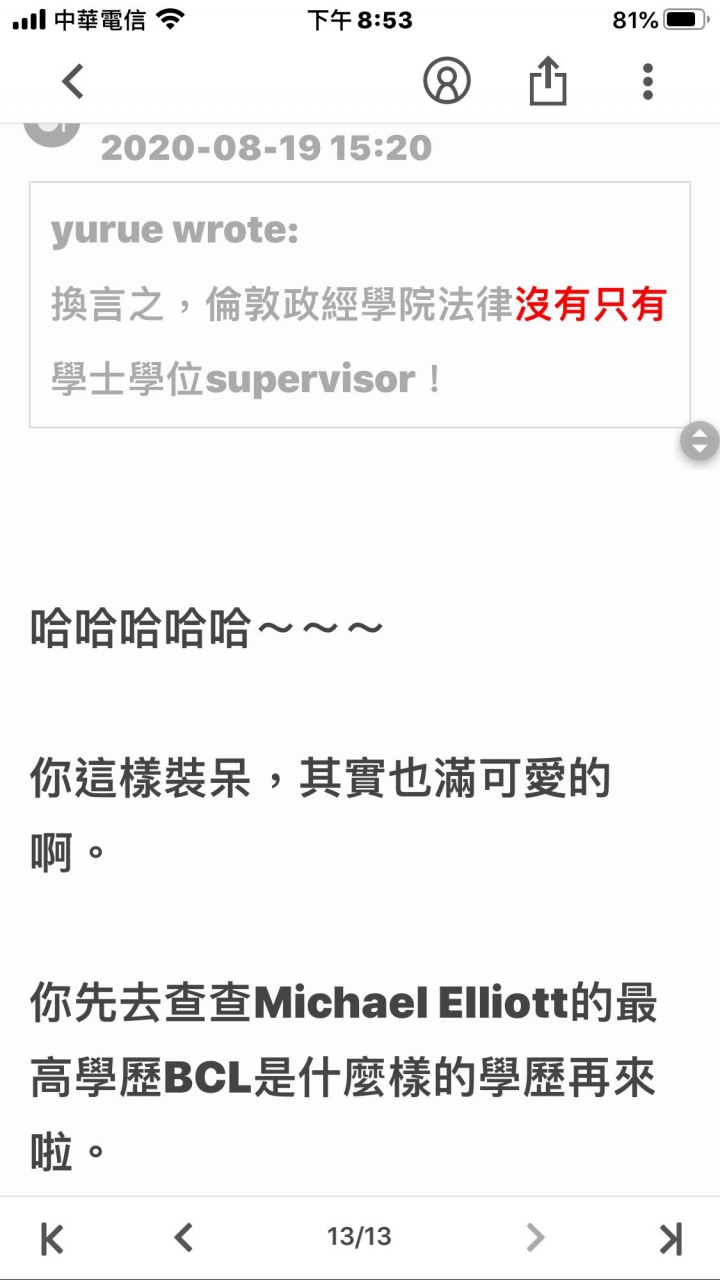Jump to the last page
The image size is (720, 1280).
tap(670, 1238)
